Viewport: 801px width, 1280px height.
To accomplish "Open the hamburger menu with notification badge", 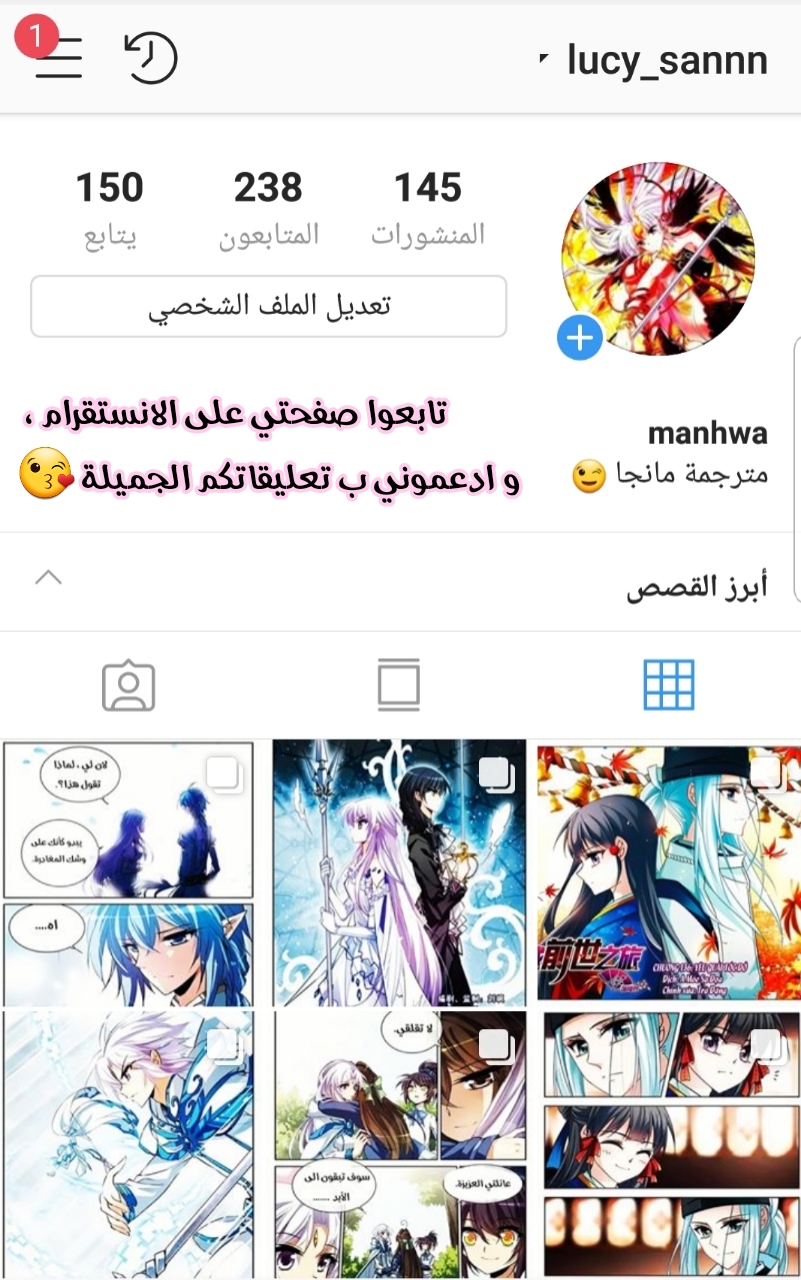I will point(58,57).
